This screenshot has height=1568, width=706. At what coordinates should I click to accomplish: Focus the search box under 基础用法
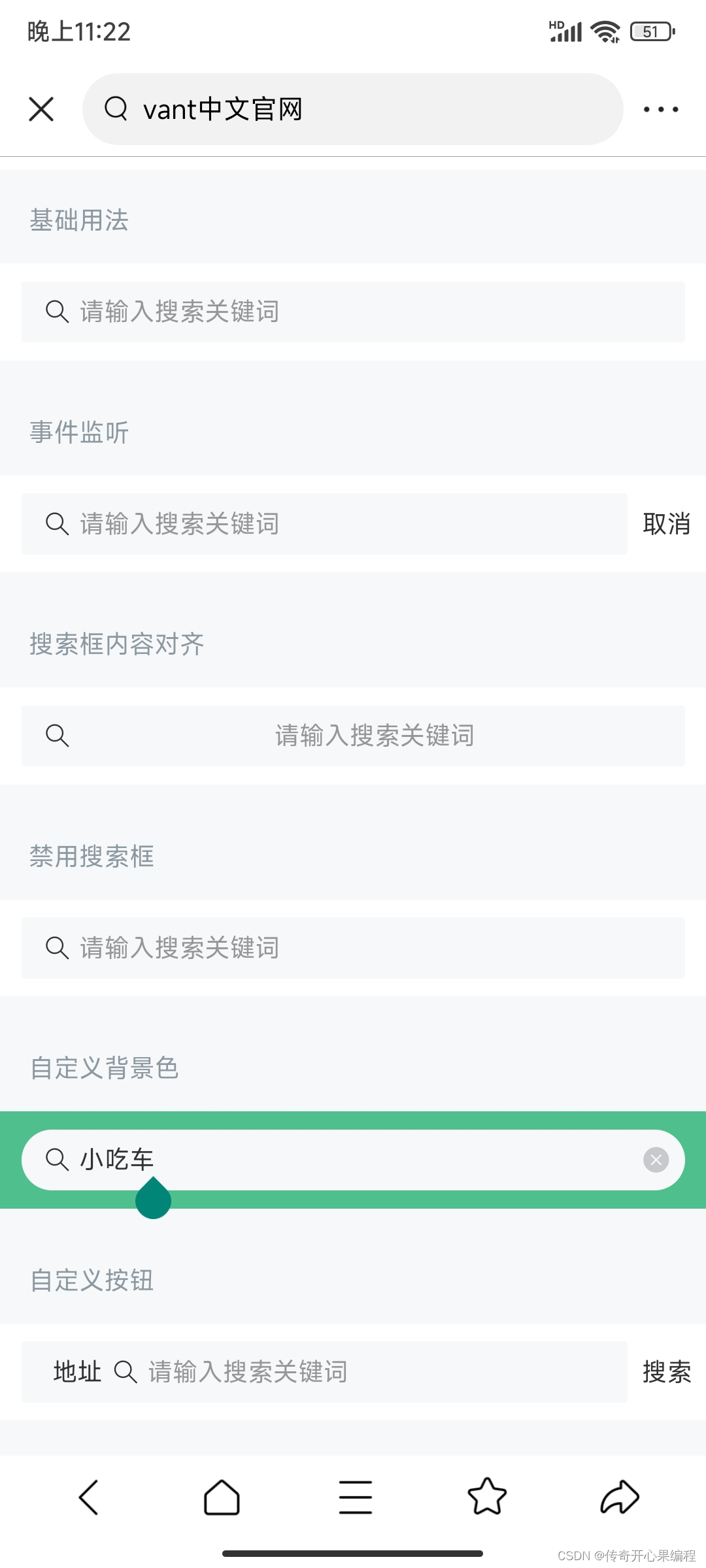click(353, 312)
